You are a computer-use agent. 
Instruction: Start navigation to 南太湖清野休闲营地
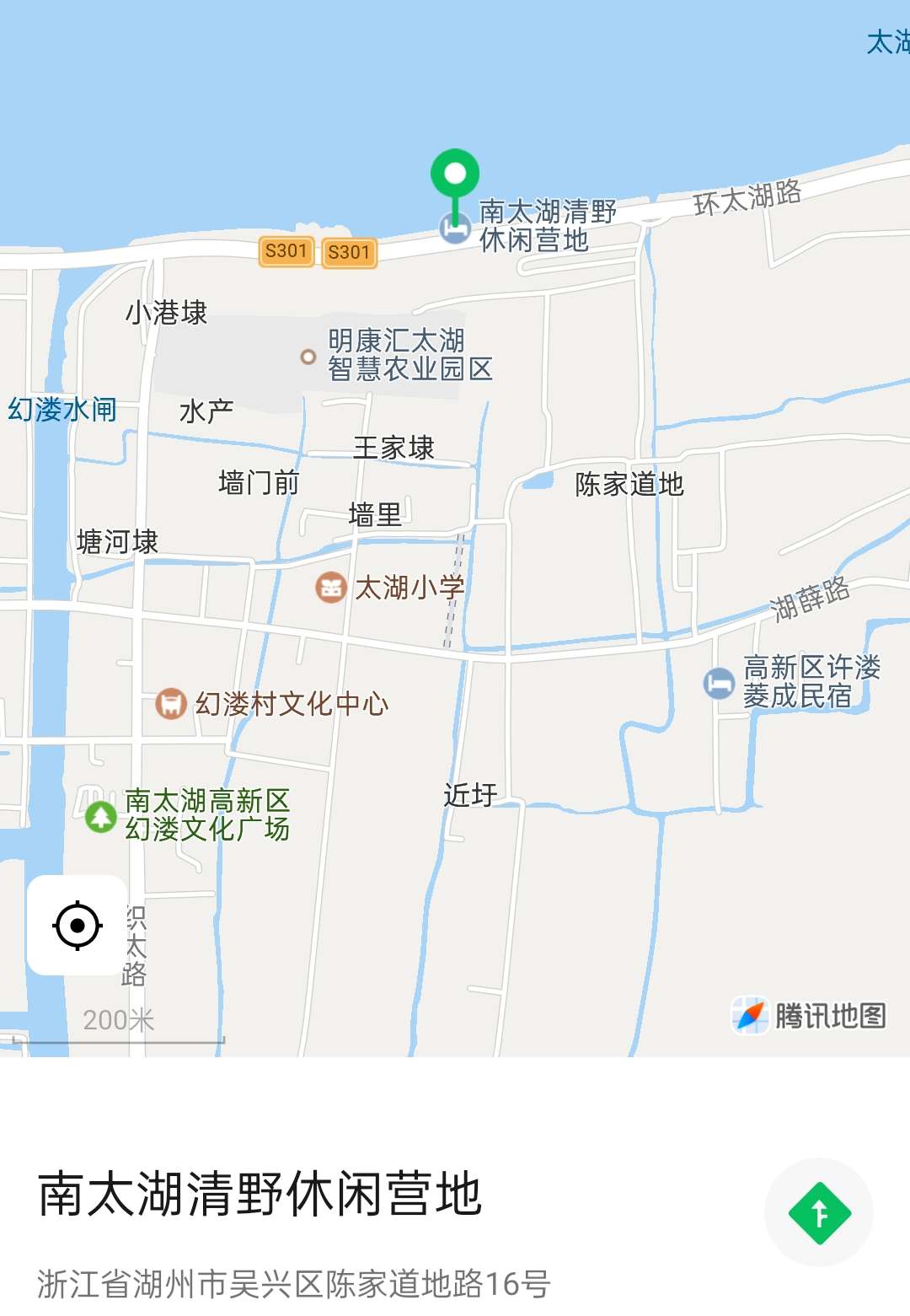(x=818, y=1212)
